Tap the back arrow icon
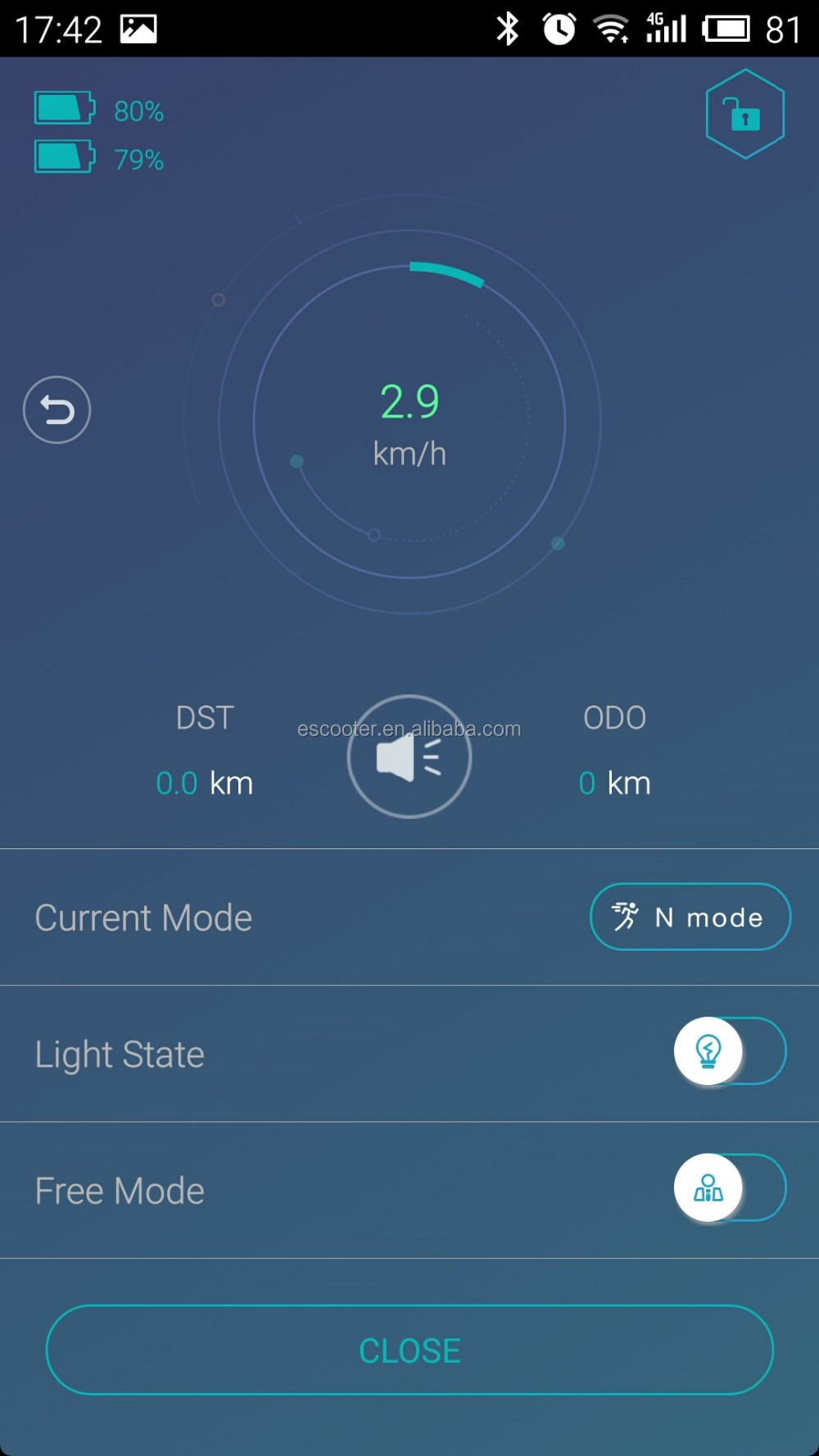The width and height of the screenshot is (819, 1456). (56, 409)
